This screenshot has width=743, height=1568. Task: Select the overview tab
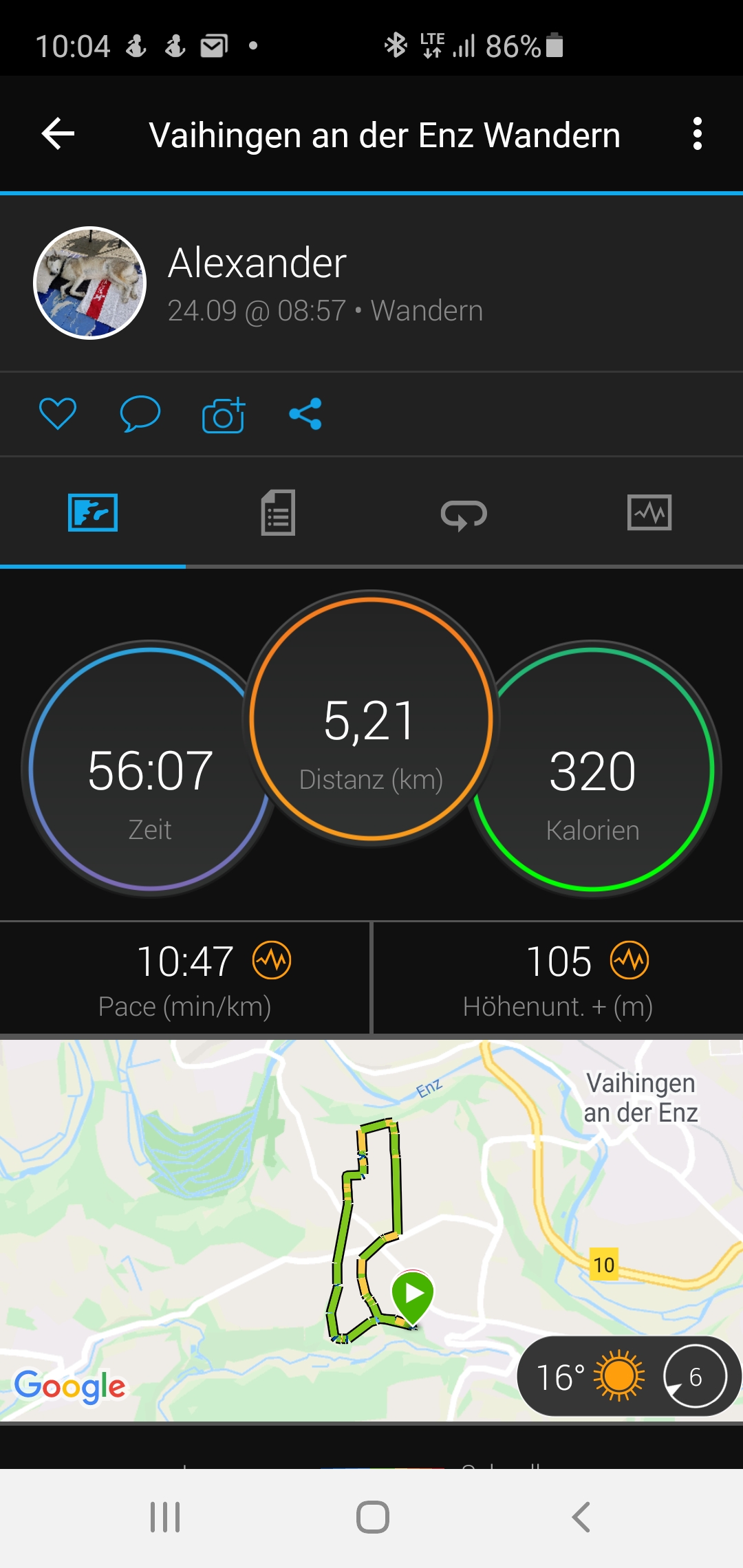(93, 512)
